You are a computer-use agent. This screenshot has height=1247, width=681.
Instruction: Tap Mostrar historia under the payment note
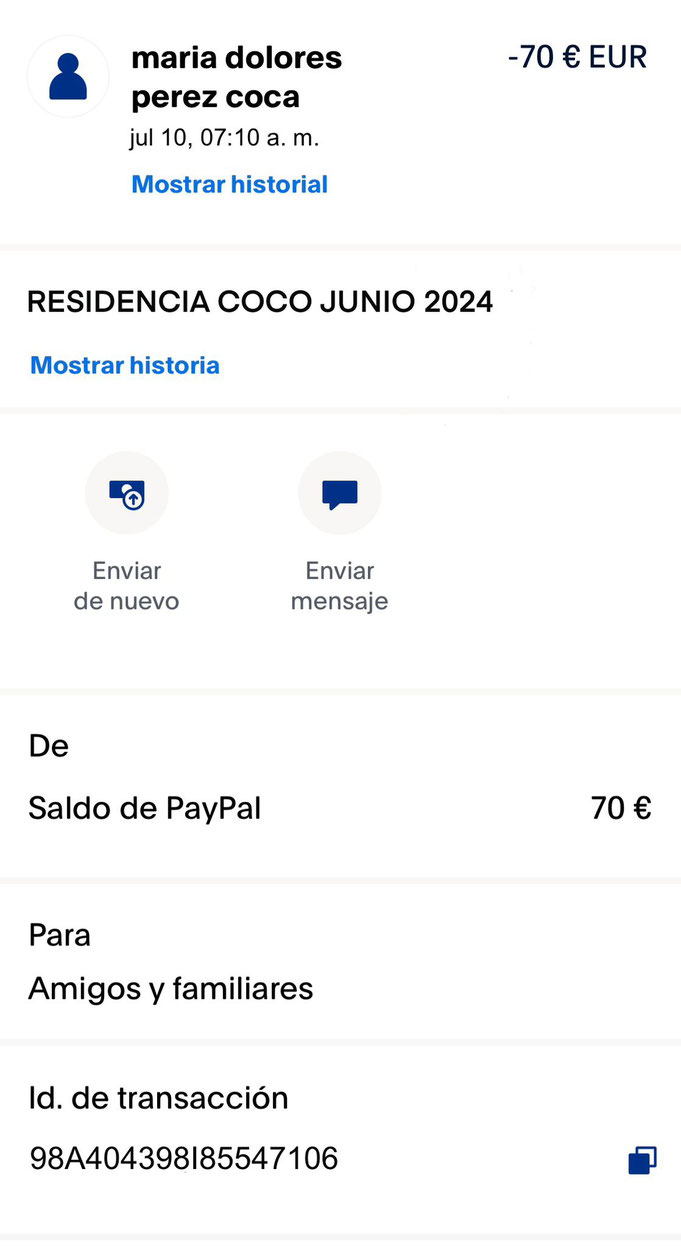pyautogui.click(x=125, y=365)
